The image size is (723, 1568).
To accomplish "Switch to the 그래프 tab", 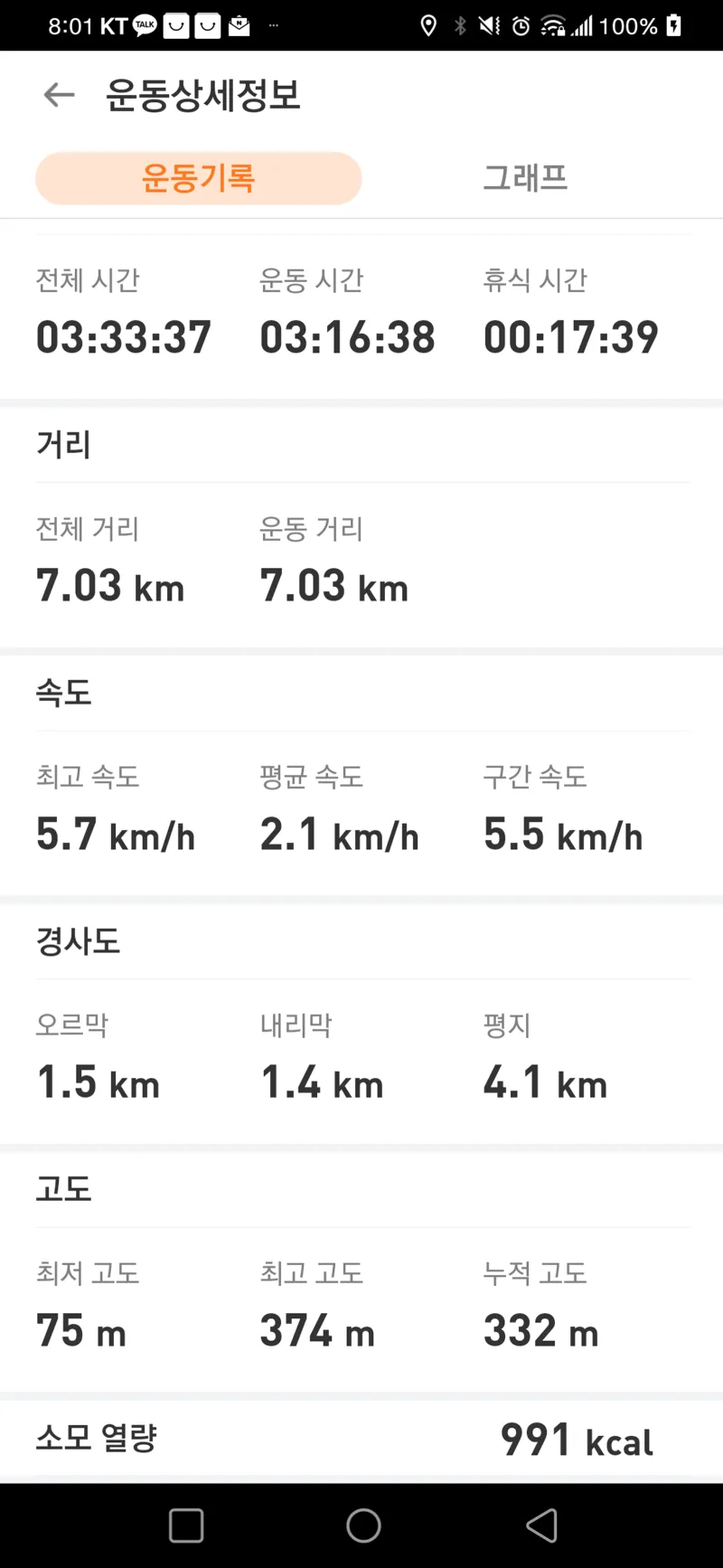I will (x=524, y=178).
